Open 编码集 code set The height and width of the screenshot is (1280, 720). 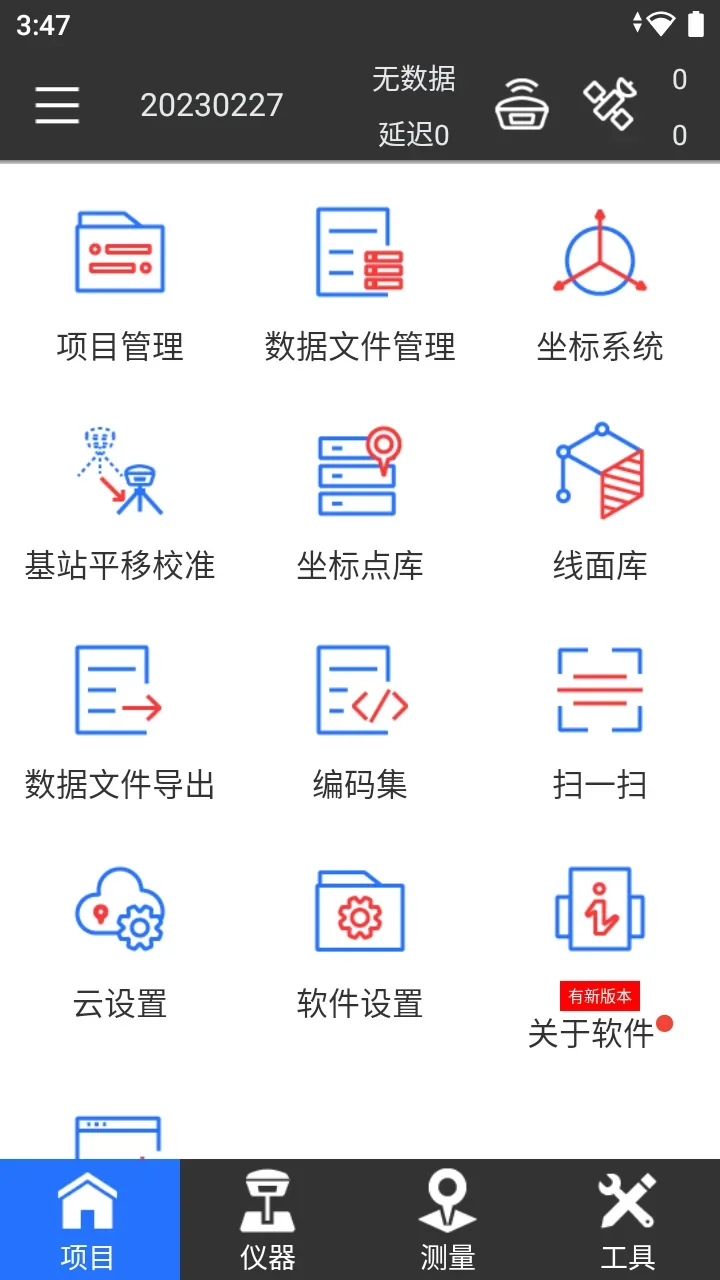(x=360, y=722)
